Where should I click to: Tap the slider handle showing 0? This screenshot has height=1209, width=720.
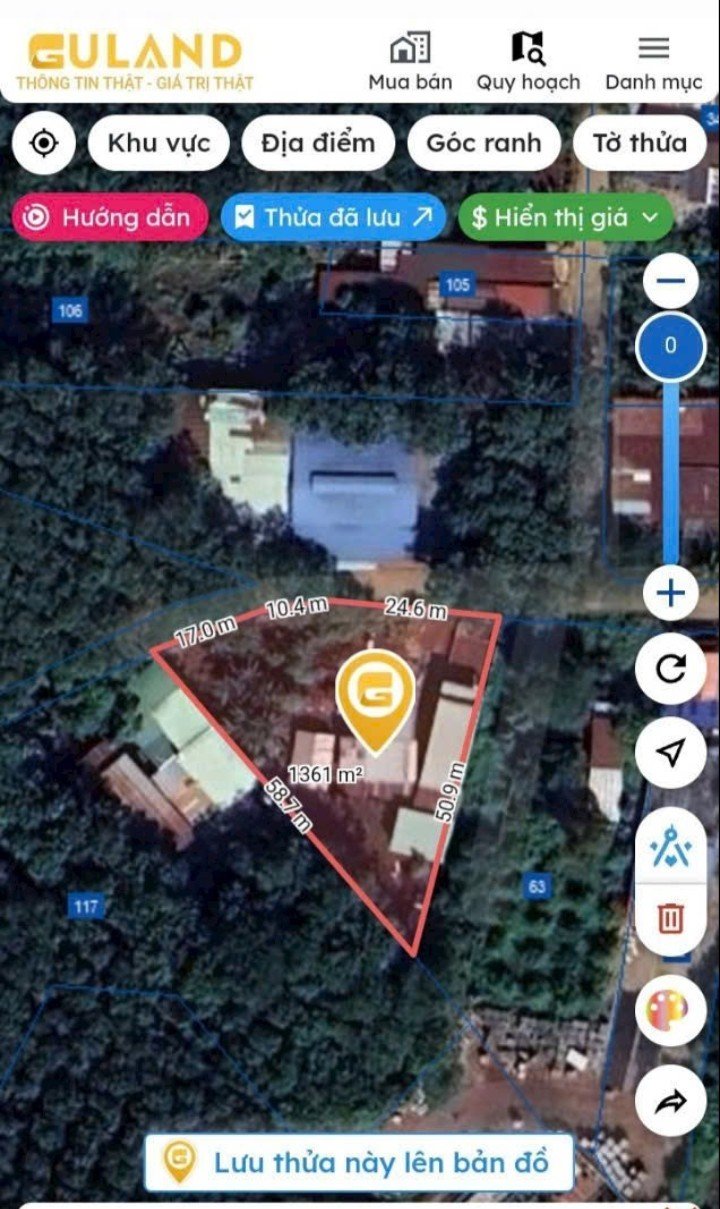point(670,346)
